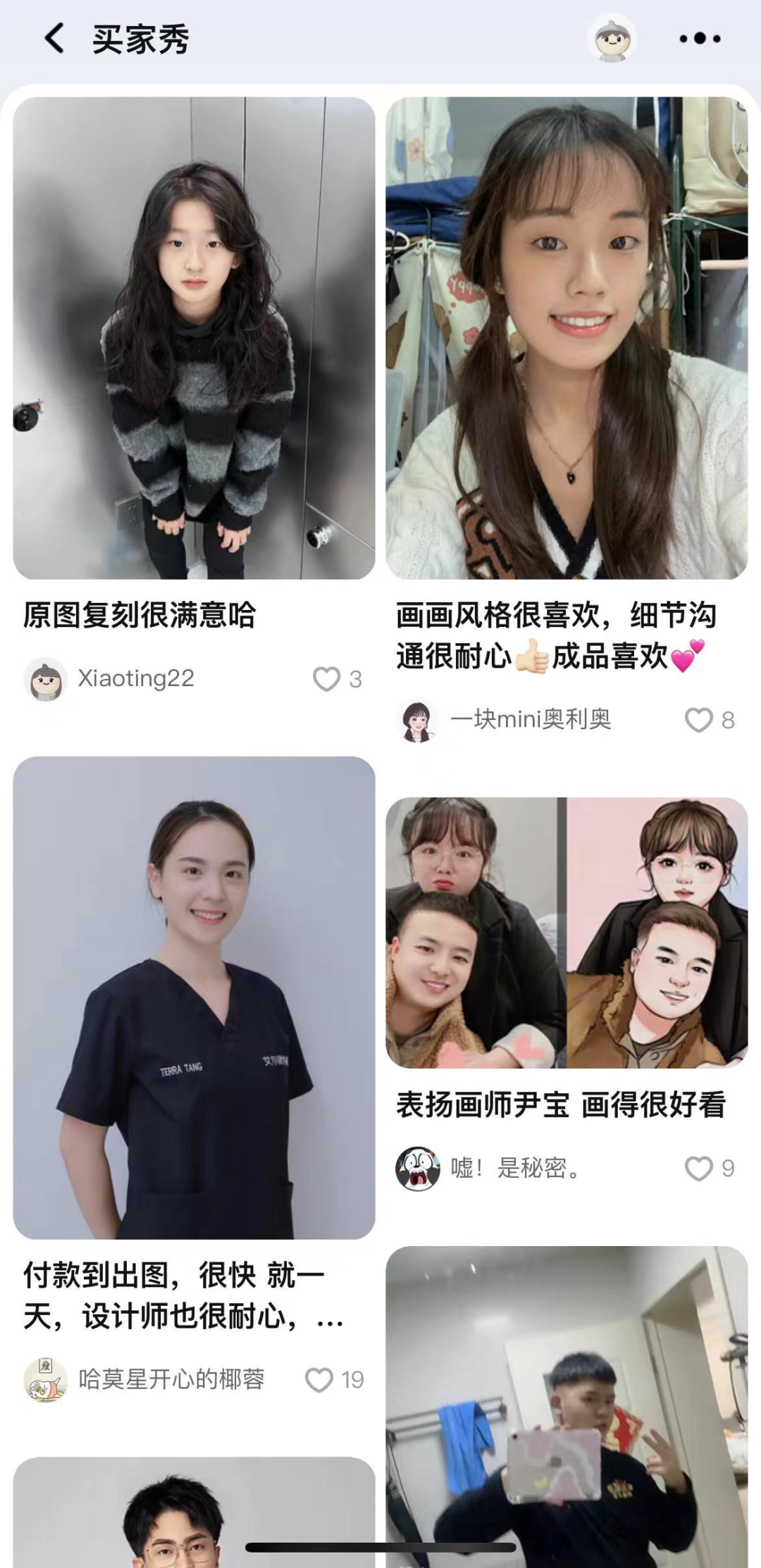The image size is (761, 1568).
Task: Like the post by 一块mini奥利奥
Action: (x=699, y=720)
